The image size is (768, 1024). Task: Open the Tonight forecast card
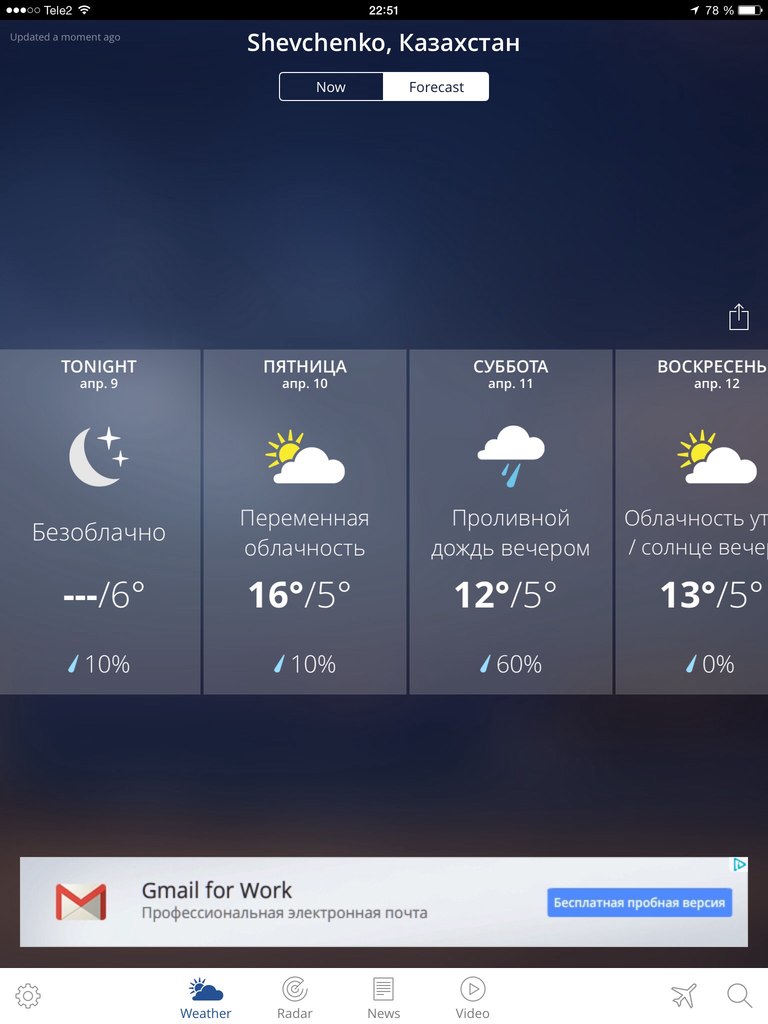tap(99, 520)
